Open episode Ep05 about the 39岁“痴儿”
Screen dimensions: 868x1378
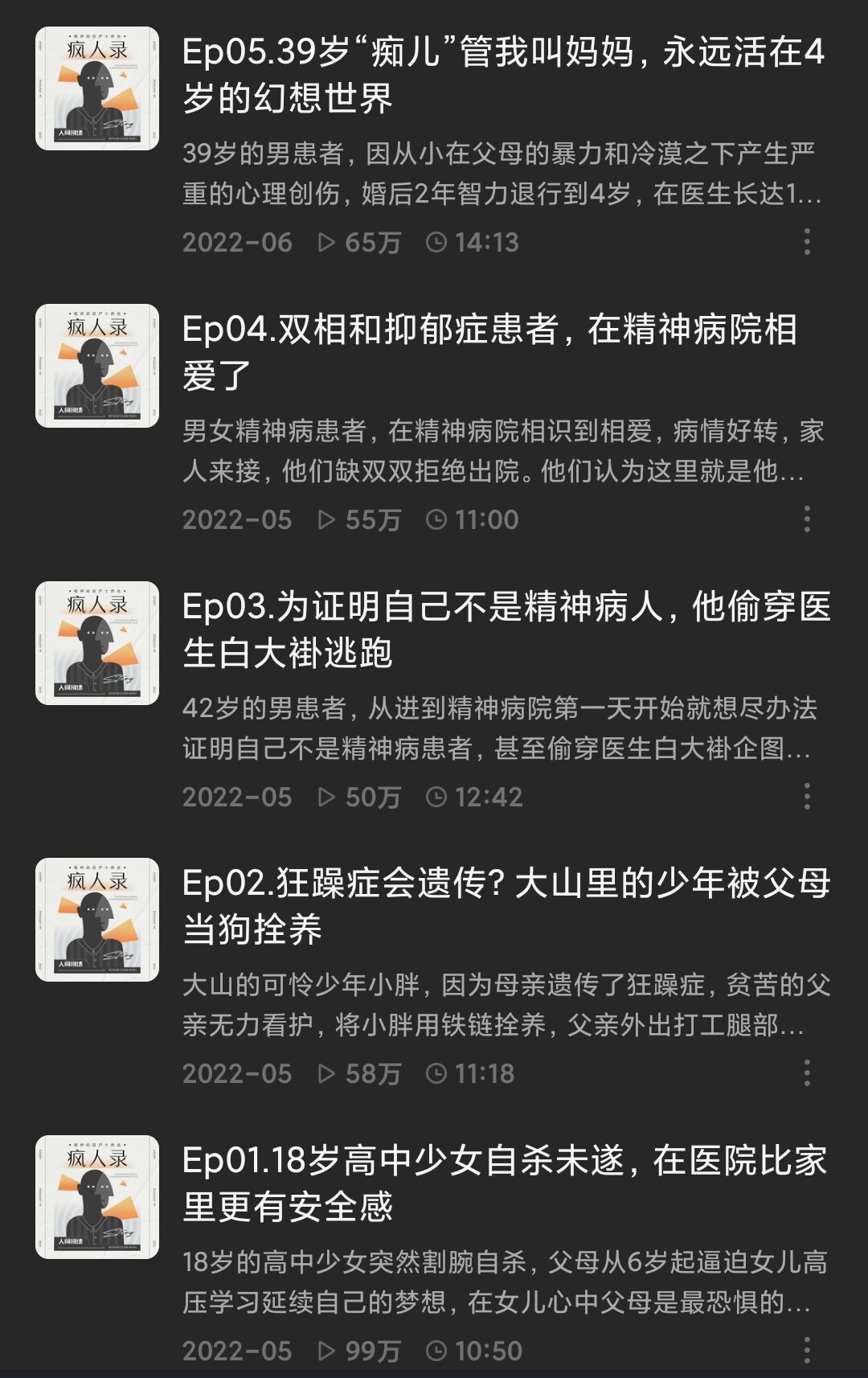click(x=503, y=75)
